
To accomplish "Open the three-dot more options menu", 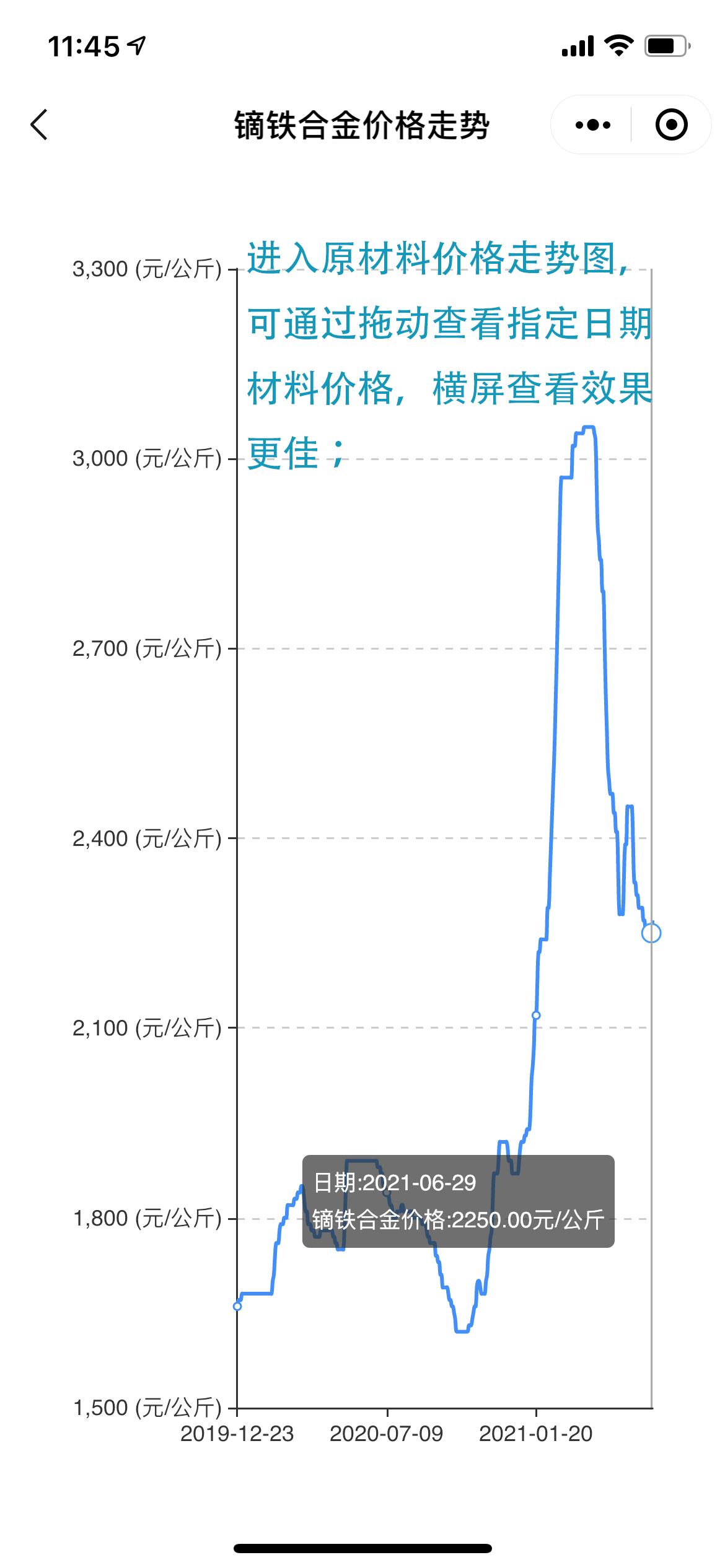I will (592, 125).
